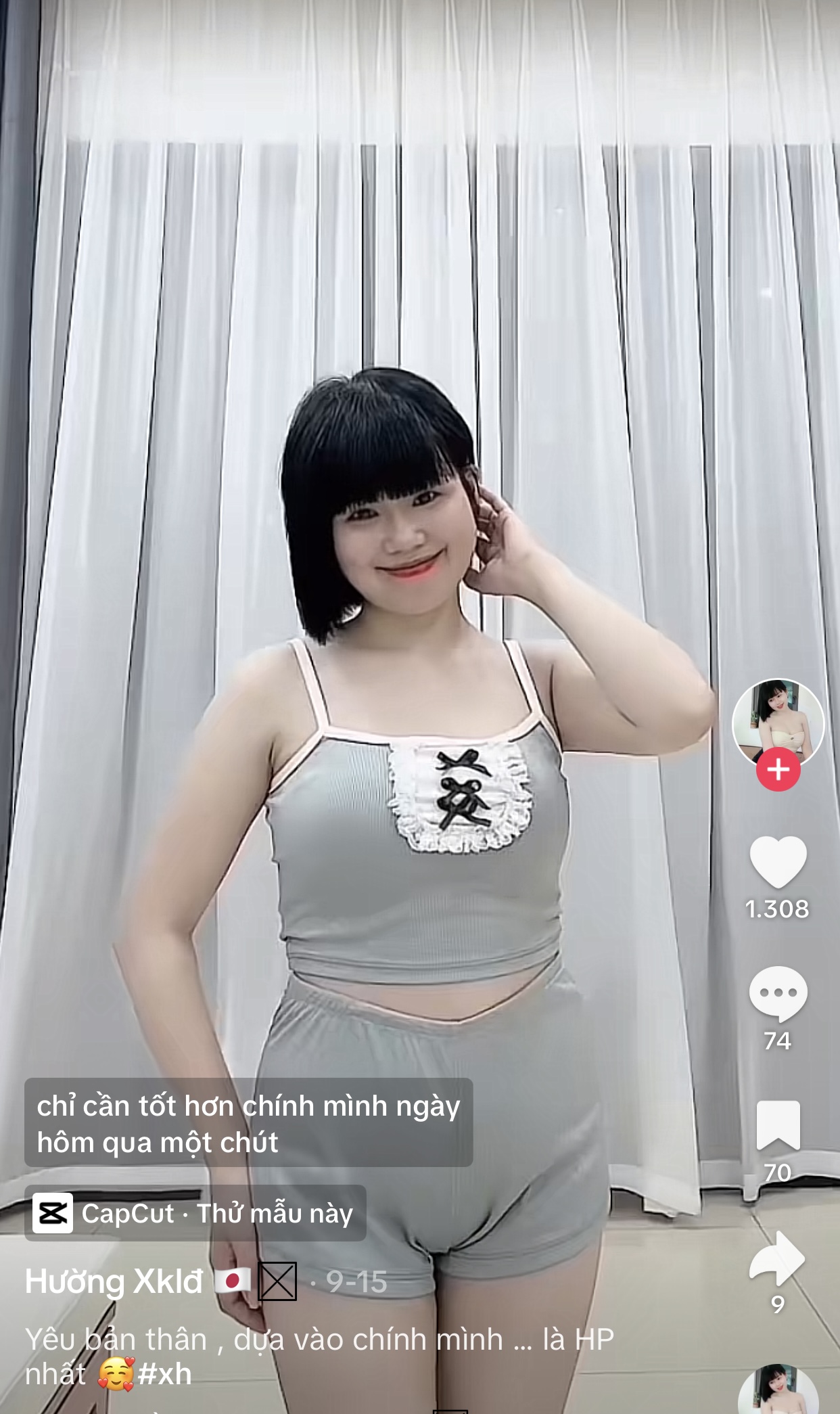Open the comments section

click(x=778, y=993)
